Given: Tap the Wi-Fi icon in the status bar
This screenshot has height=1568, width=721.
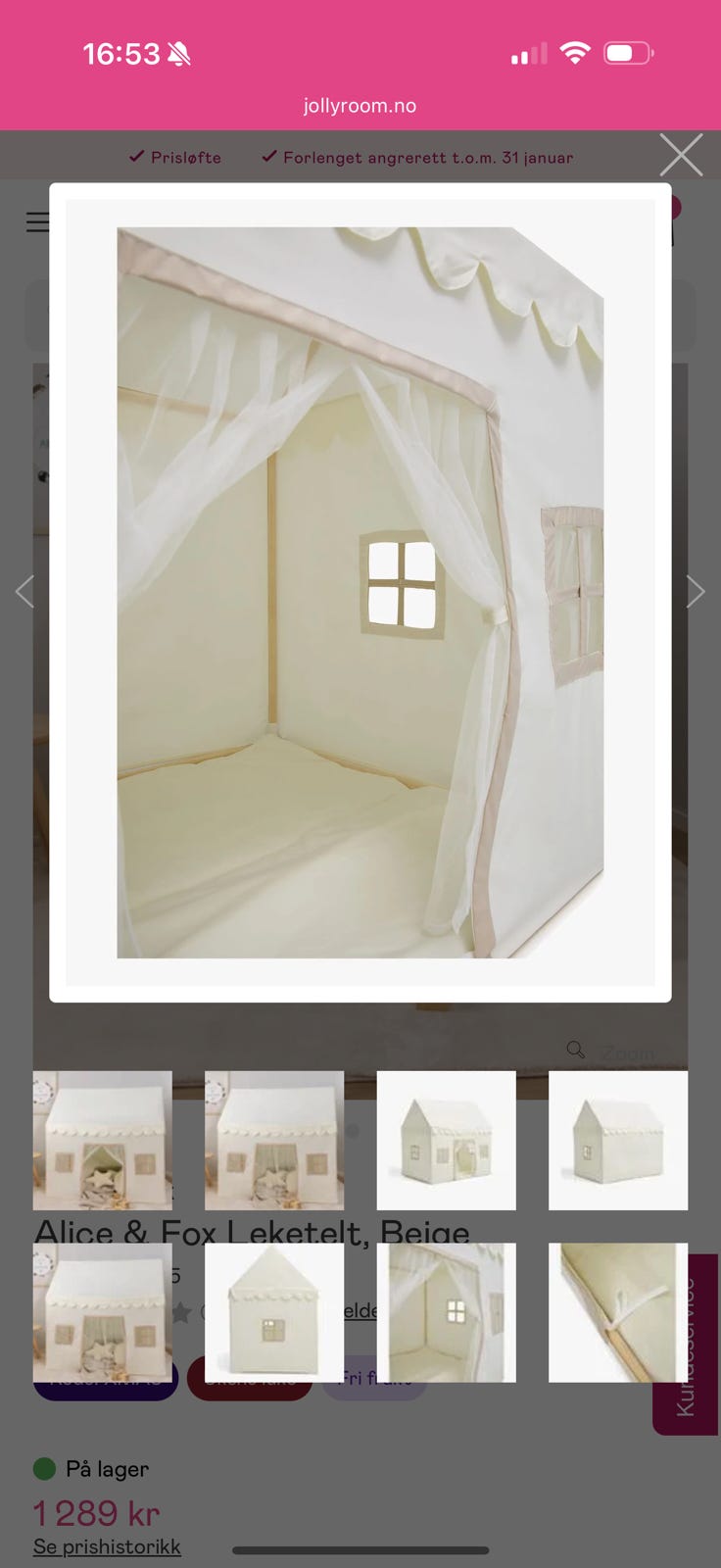Looking at the screenshot, I should (576, 53).
